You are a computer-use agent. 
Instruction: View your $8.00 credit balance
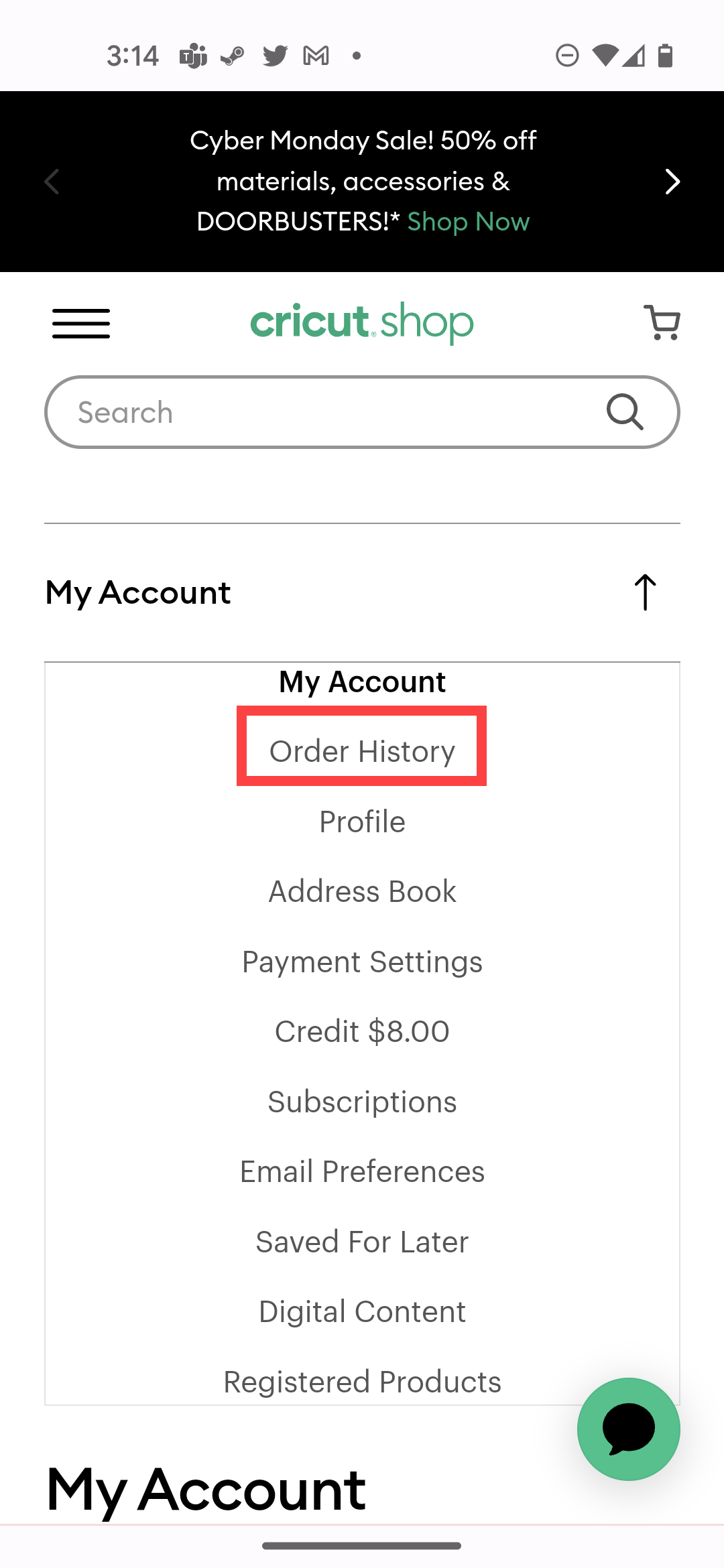[x=362, y=1031]
